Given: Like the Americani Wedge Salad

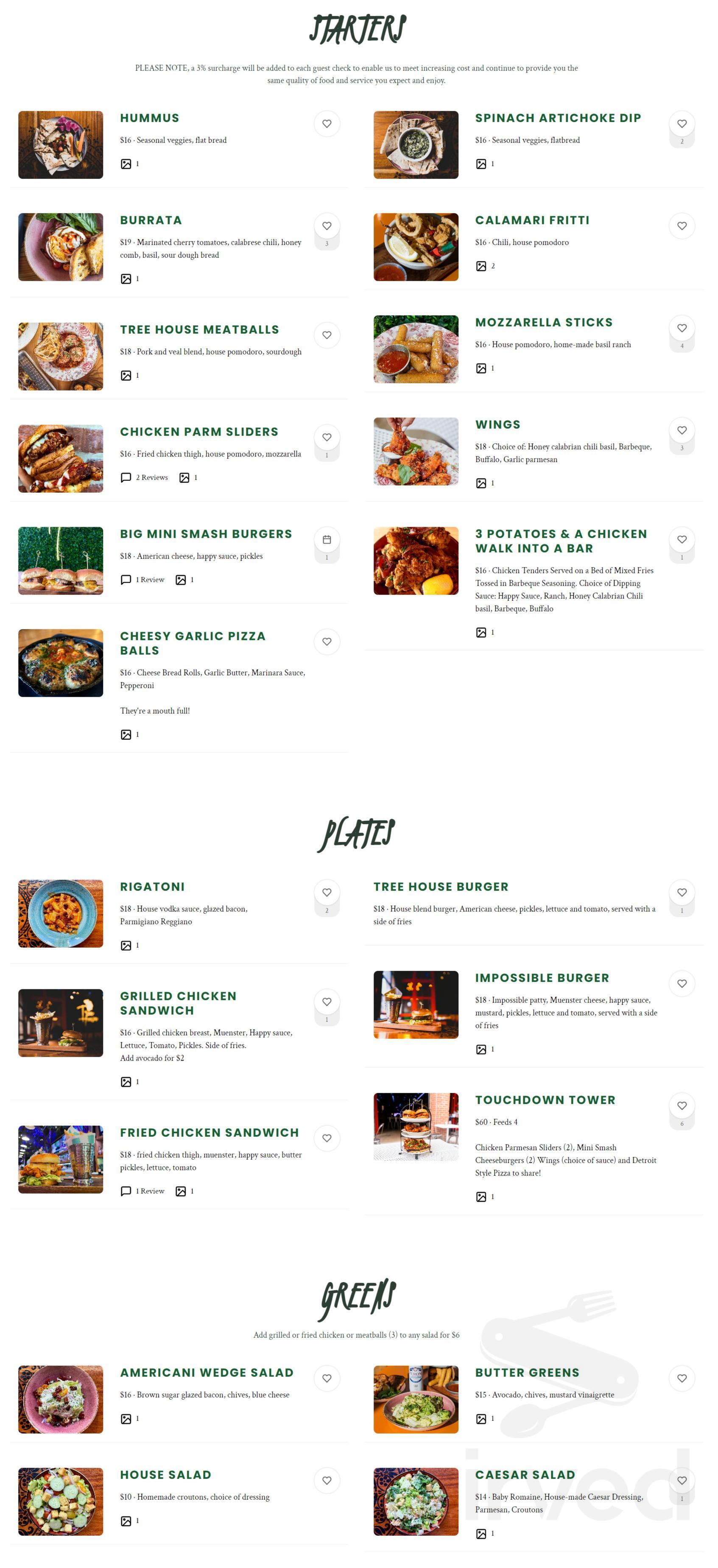Looking at the screenshot, I should 327,1378.
